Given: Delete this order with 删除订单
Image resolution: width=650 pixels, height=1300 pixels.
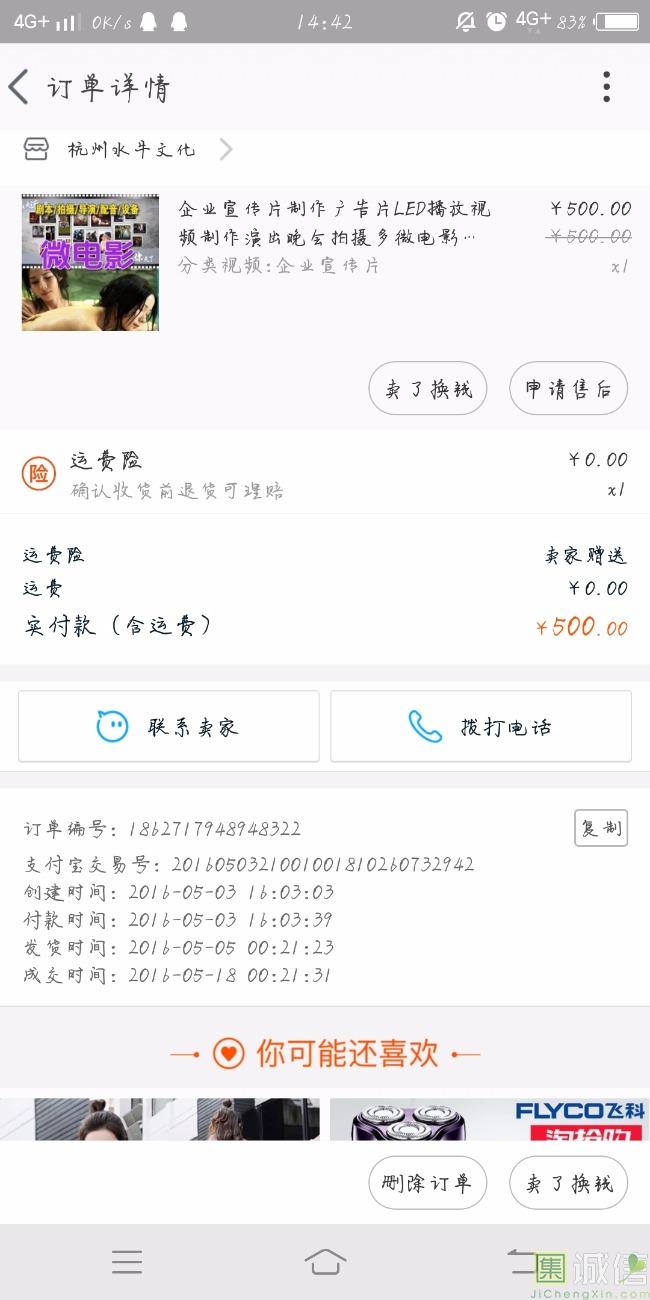Looking at the screenshot, I should coord(427,1184).
